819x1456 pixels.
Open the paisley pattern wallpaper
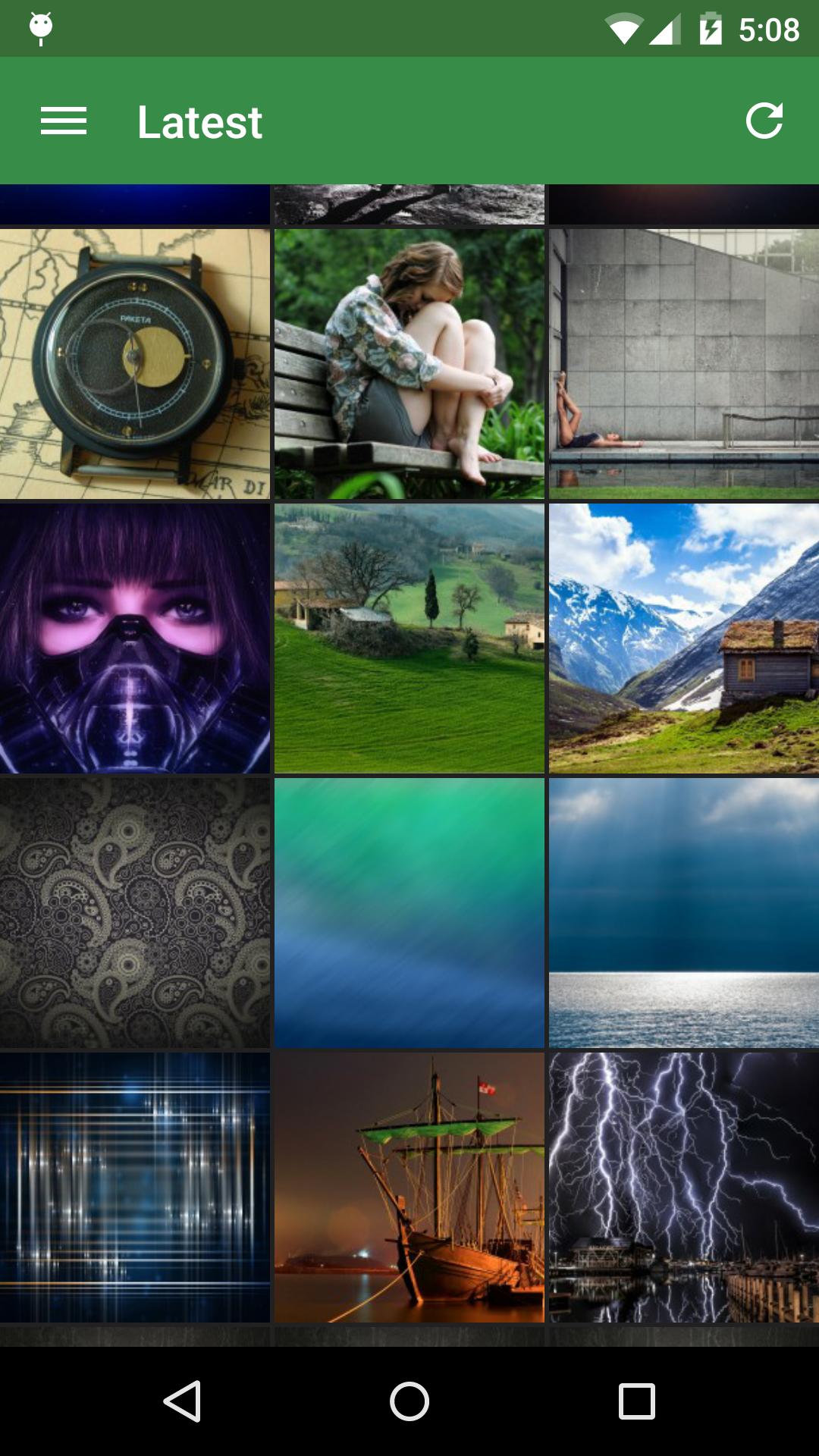(x=135, y=913)
